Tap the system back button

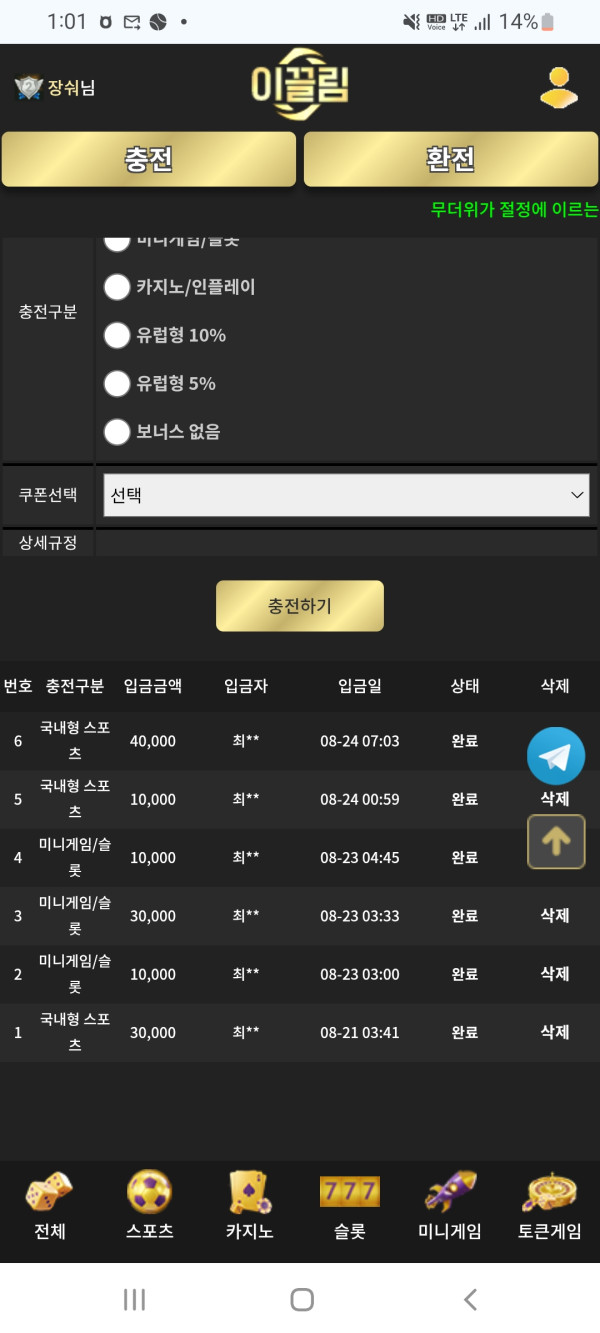tap(470, 1299)
